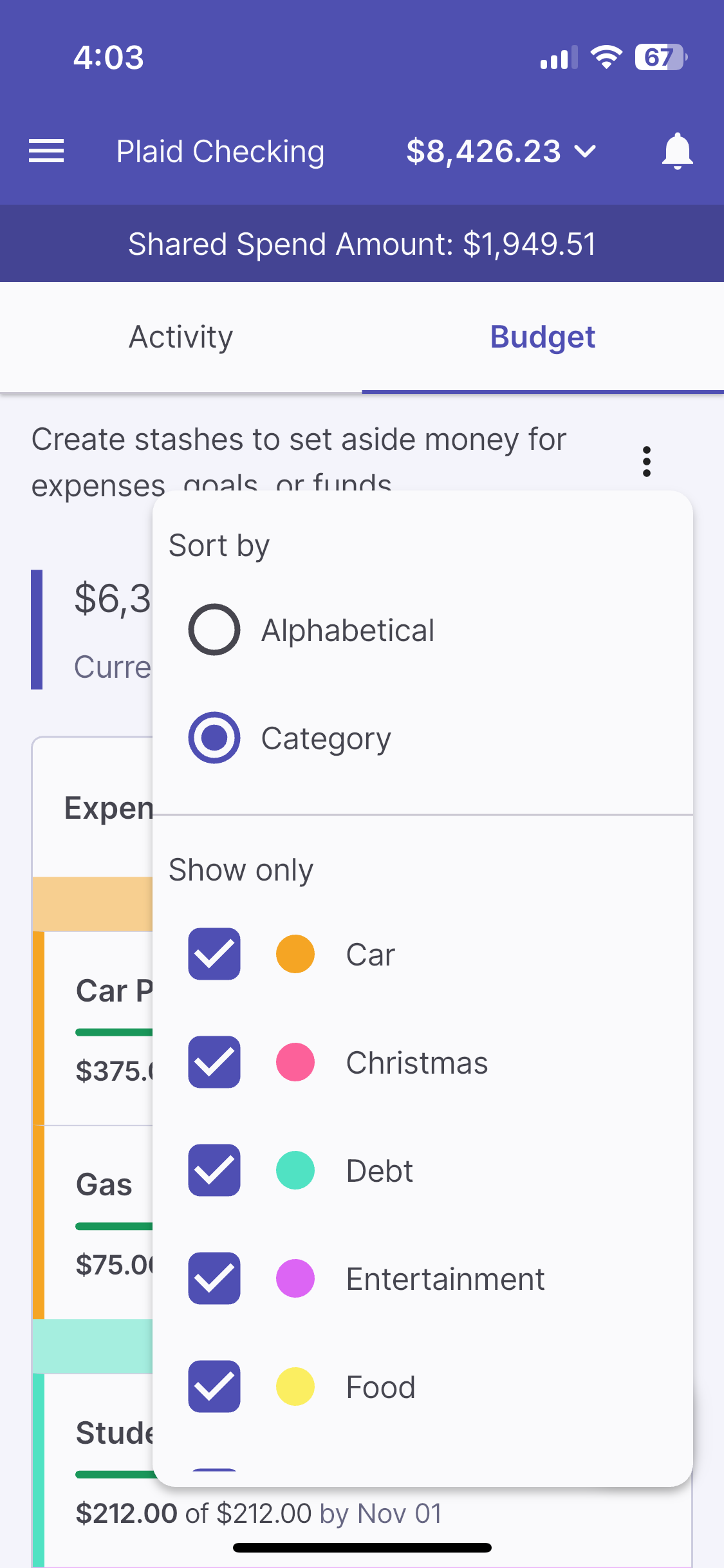Select the Budget tab
724x1568 pixels.
(543, 337)
